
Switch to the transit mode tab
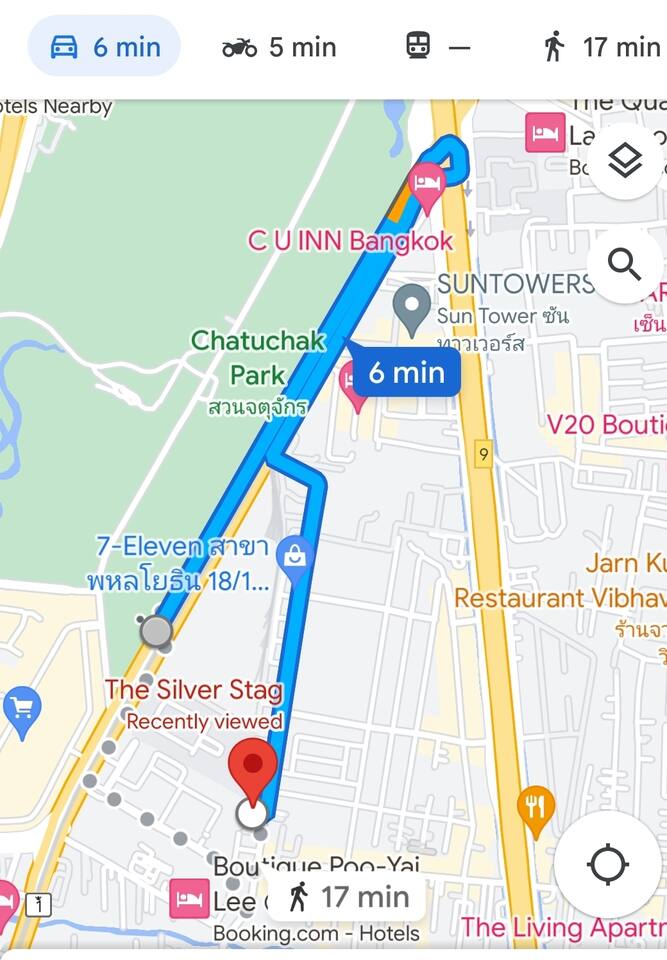point(438,47)
